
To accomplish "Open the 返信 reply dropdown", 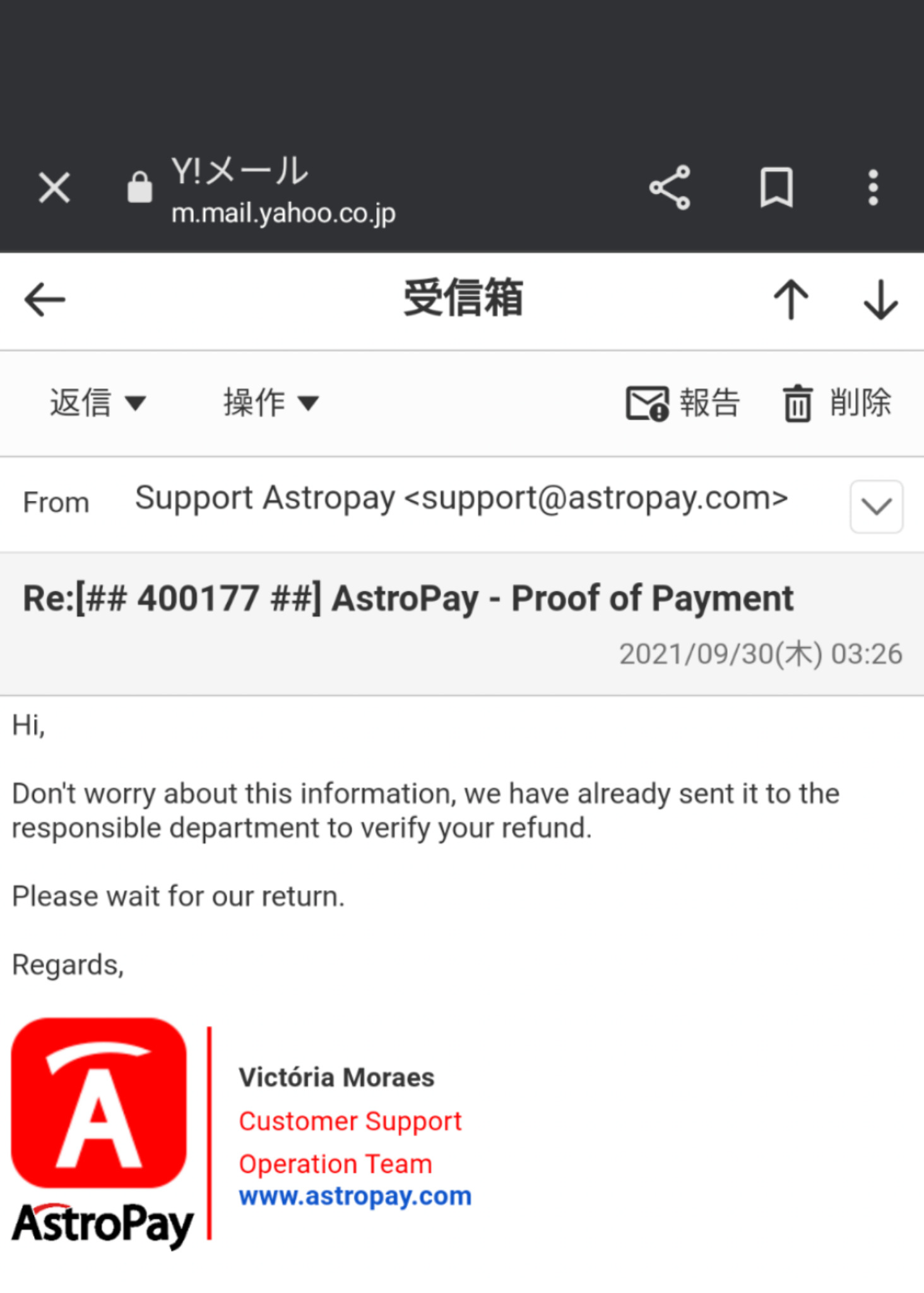I will (x=98, y=403).
